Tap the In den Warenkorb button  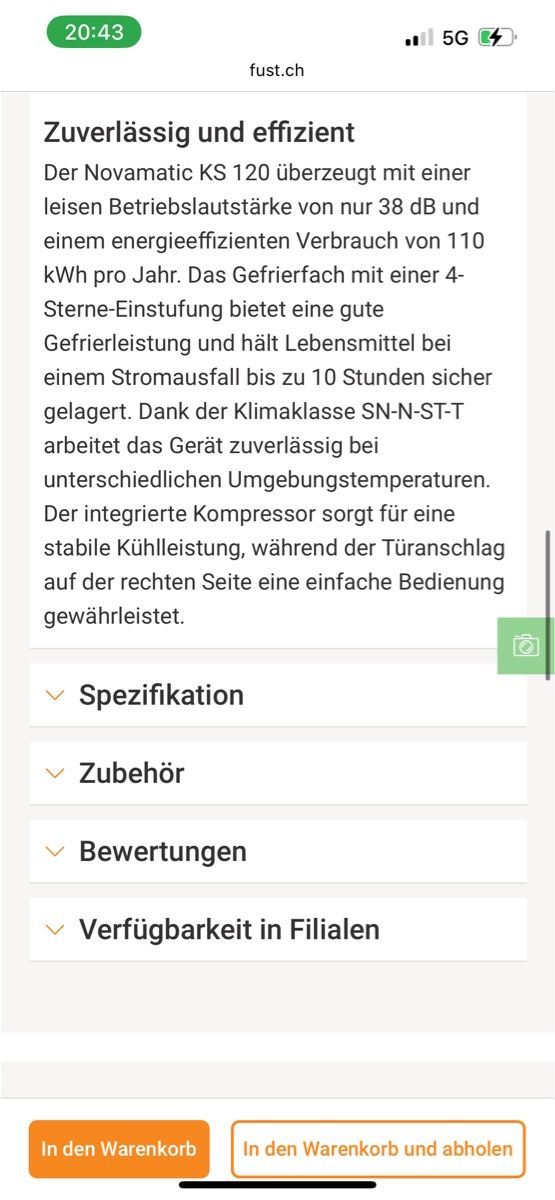[x=119, y=1149]
